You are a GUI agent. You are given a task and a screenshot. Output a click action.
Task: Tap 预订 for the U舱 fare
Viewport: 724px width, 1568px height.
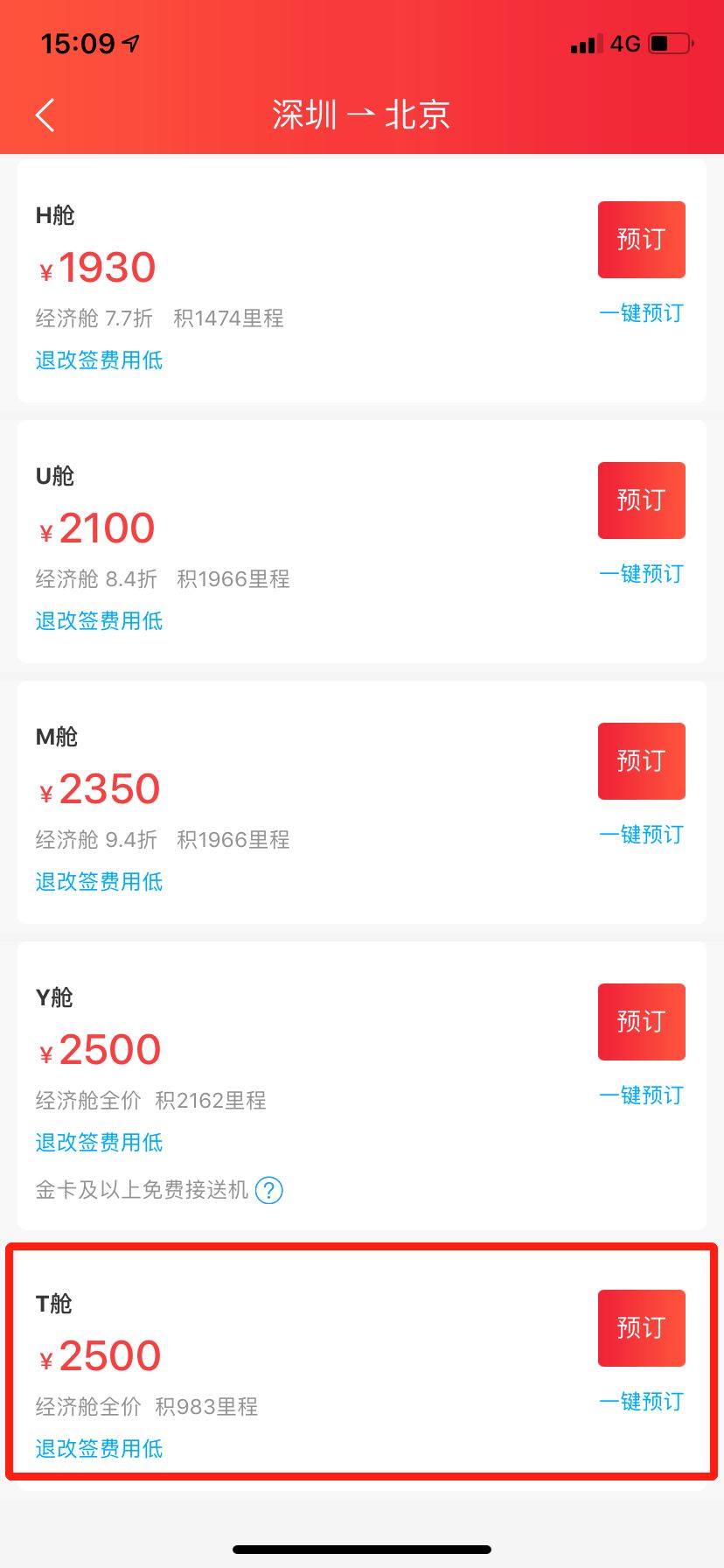[641, 500]
